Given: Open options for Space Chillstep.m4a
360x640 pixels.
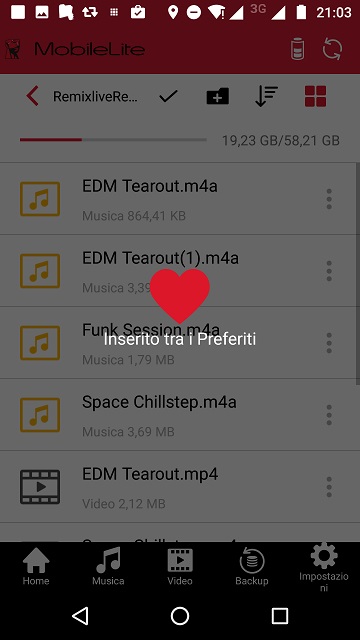Looking at the screenshot, I should 329,415.
